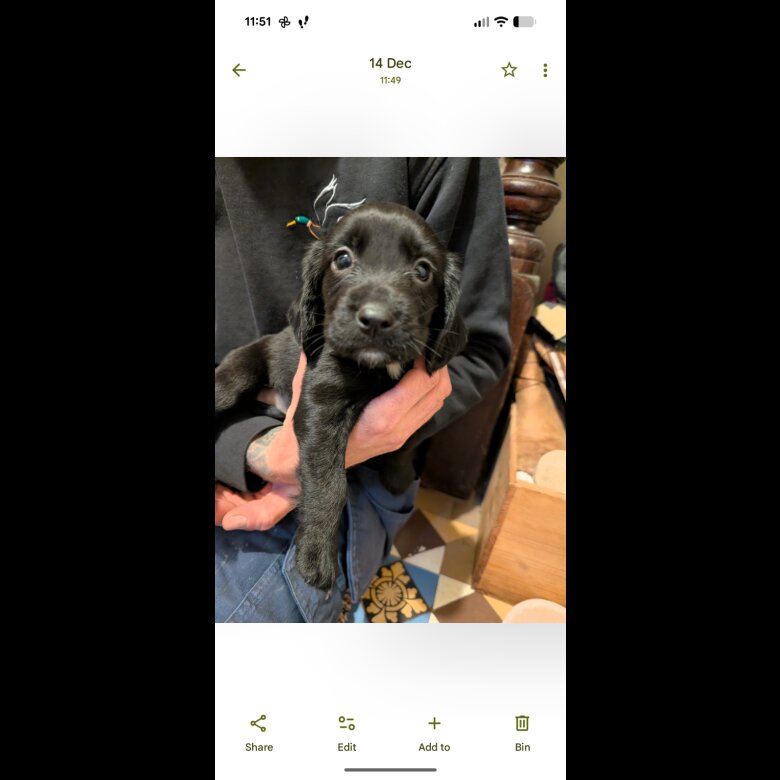Go back using the back arrow
The image size is (780, 780).
239,70
